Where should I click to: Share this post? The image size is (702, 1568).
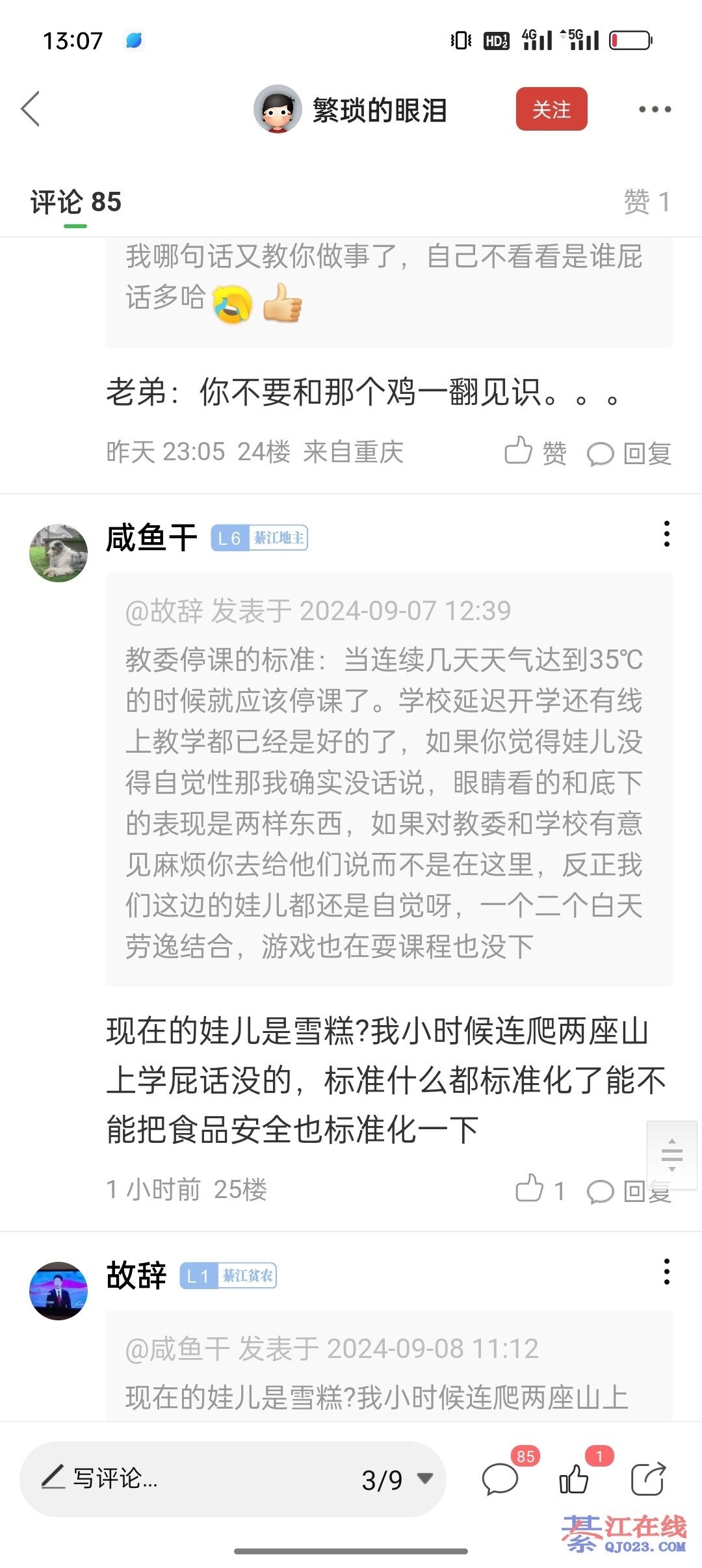point(648,1480)
